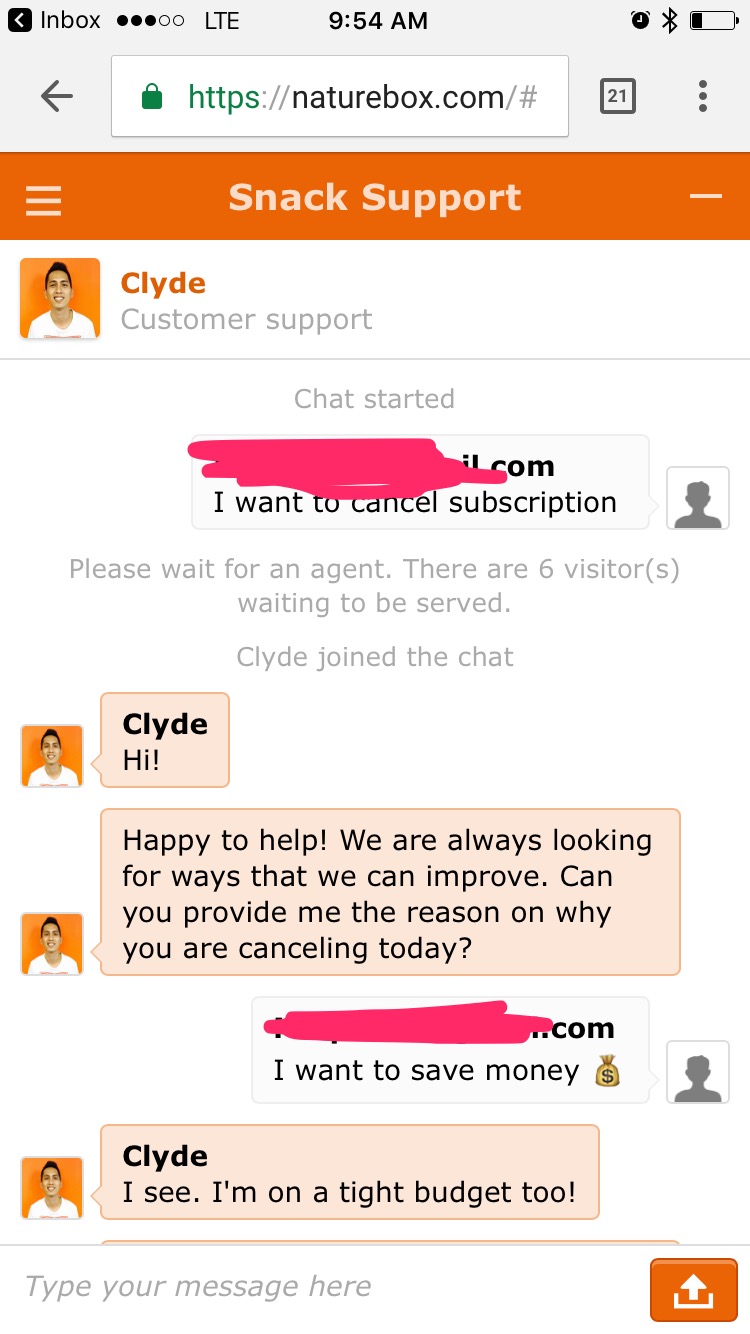Tap the naturebox.com address bar
The height and width of the screenshot is (1334, 750).
pyautogui.click(x=340, y=97)
